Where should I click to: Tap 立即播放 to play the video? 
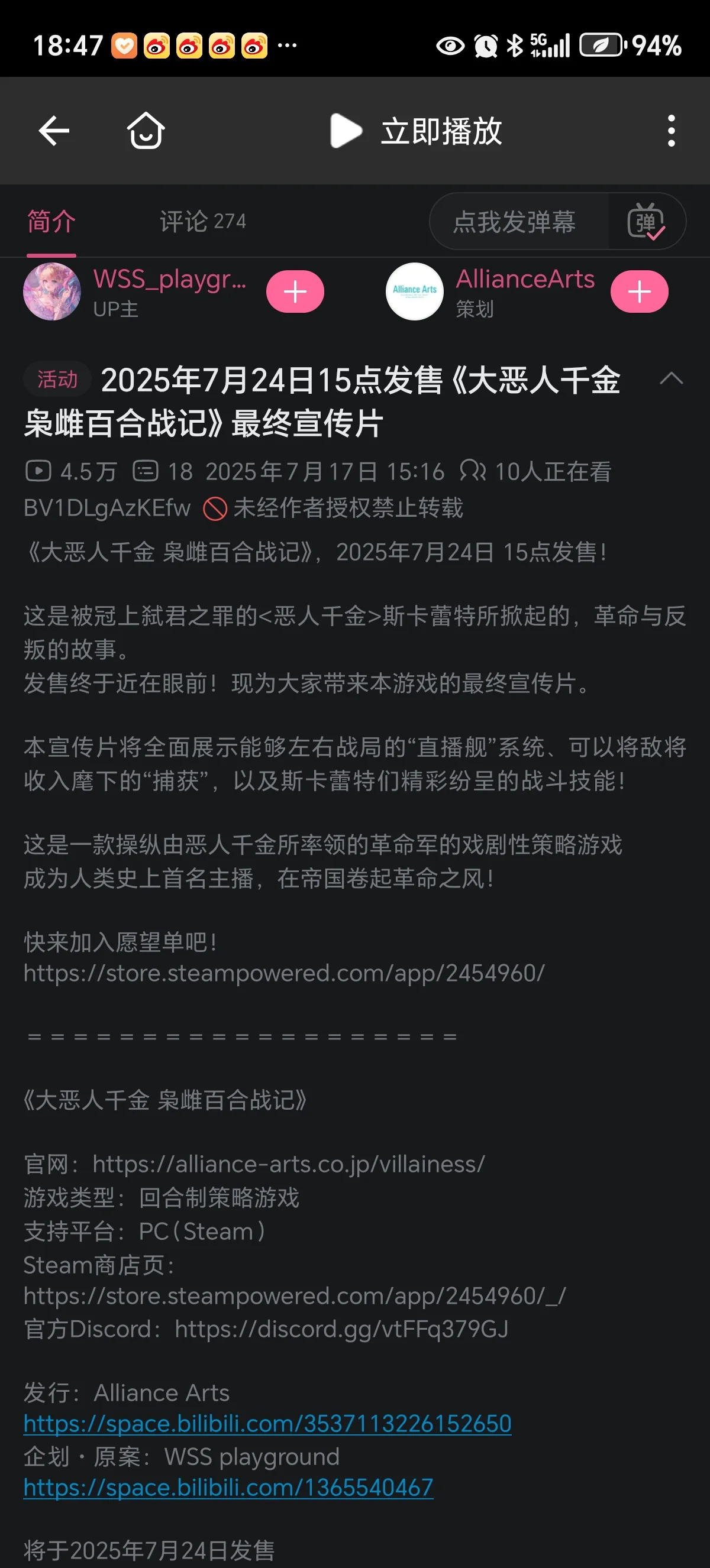tap(417, 131)
